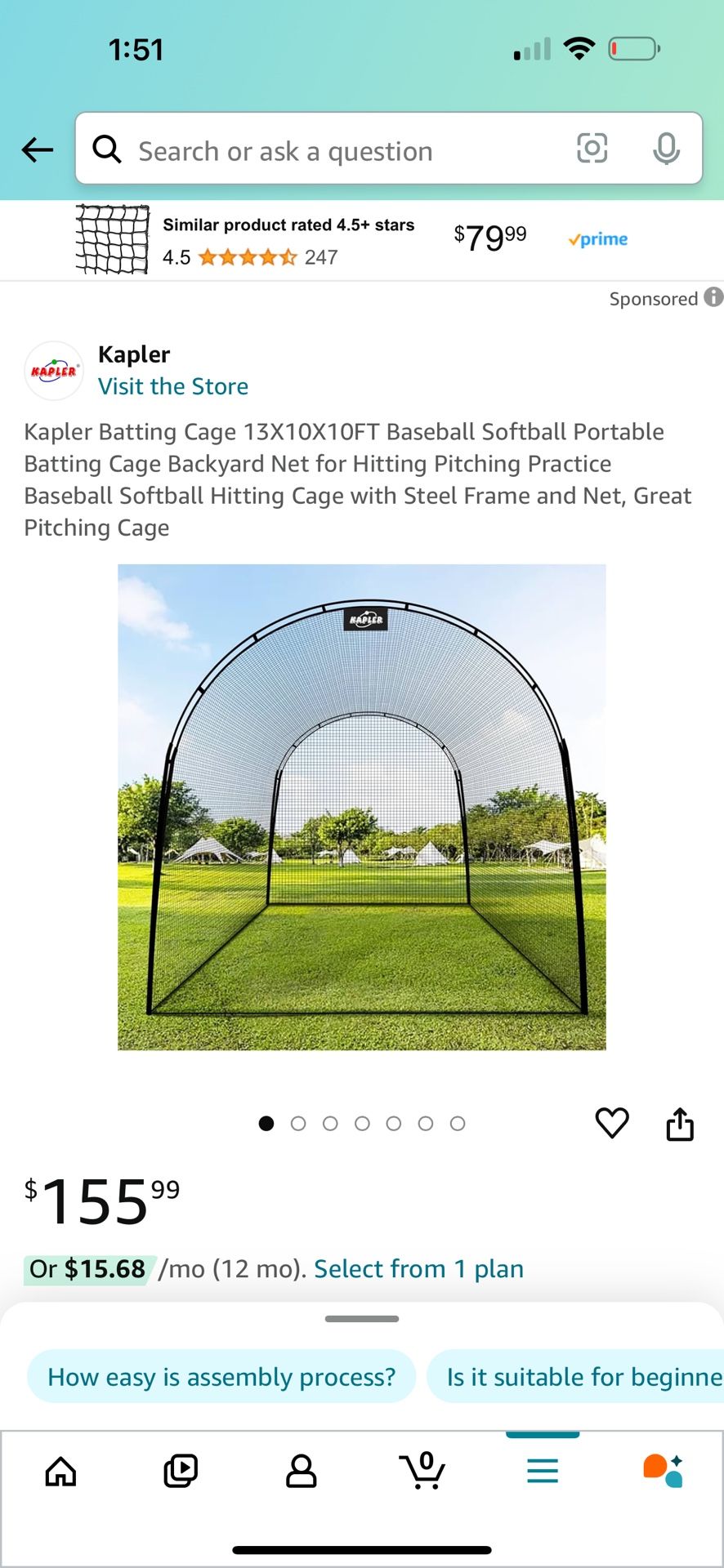
Task: Go back using the arrow icon
Action: pyautogui.click(x=38, y=149)
